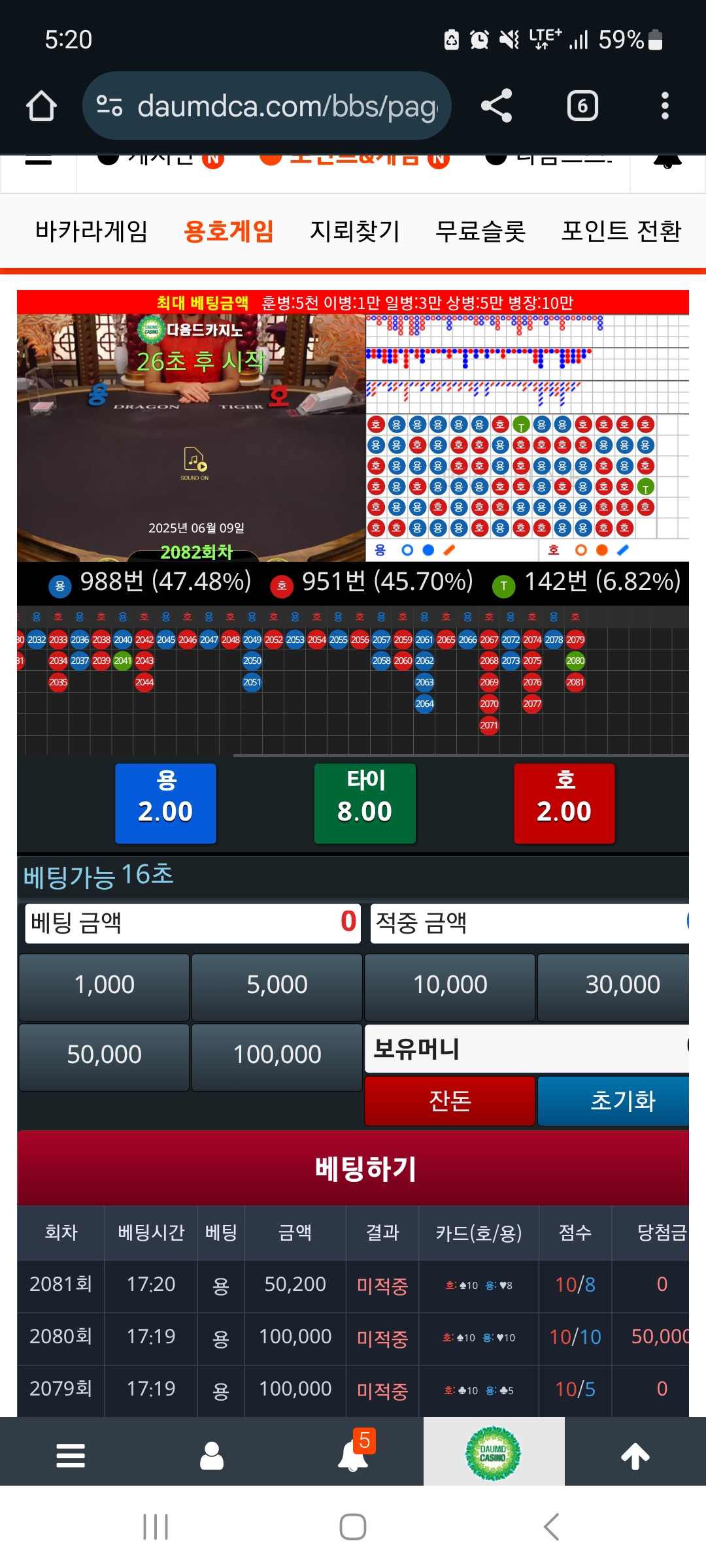706x1568 pixels.
Task: Jump back to the top with the arrow
Action: coord(635,1455)
